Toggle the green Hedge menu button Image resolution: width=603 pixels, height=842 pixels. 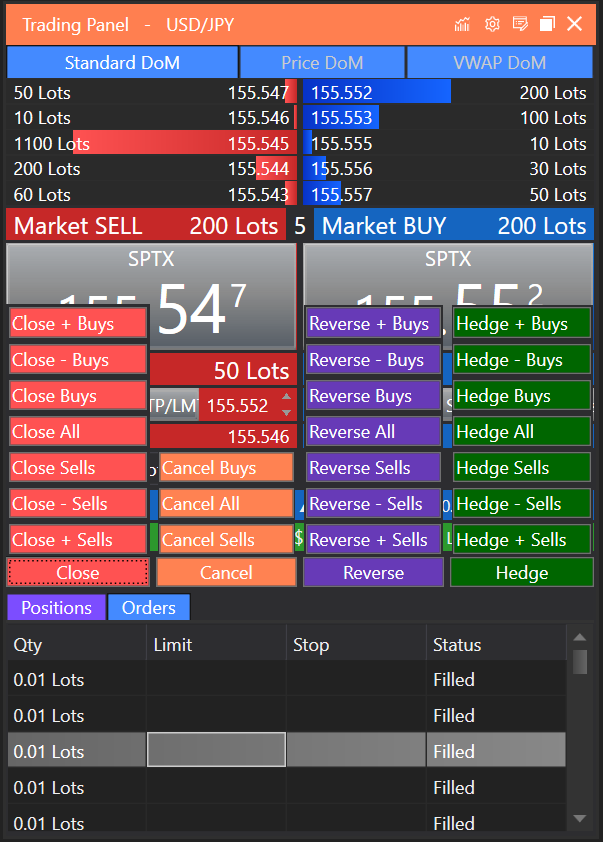(521, 573)
